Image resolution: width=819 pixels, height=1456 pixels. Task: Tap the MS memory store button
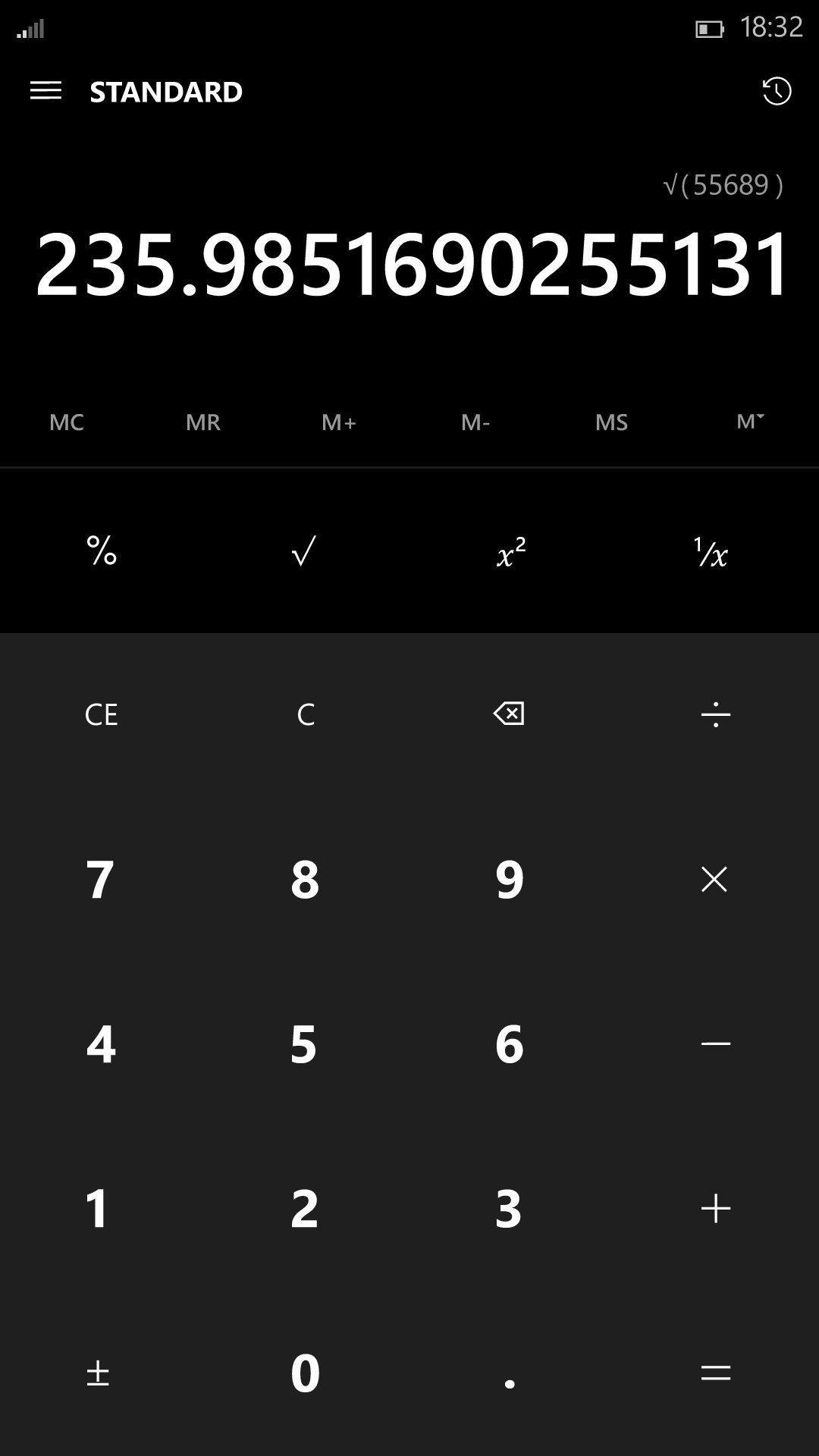tap(612, 422)
